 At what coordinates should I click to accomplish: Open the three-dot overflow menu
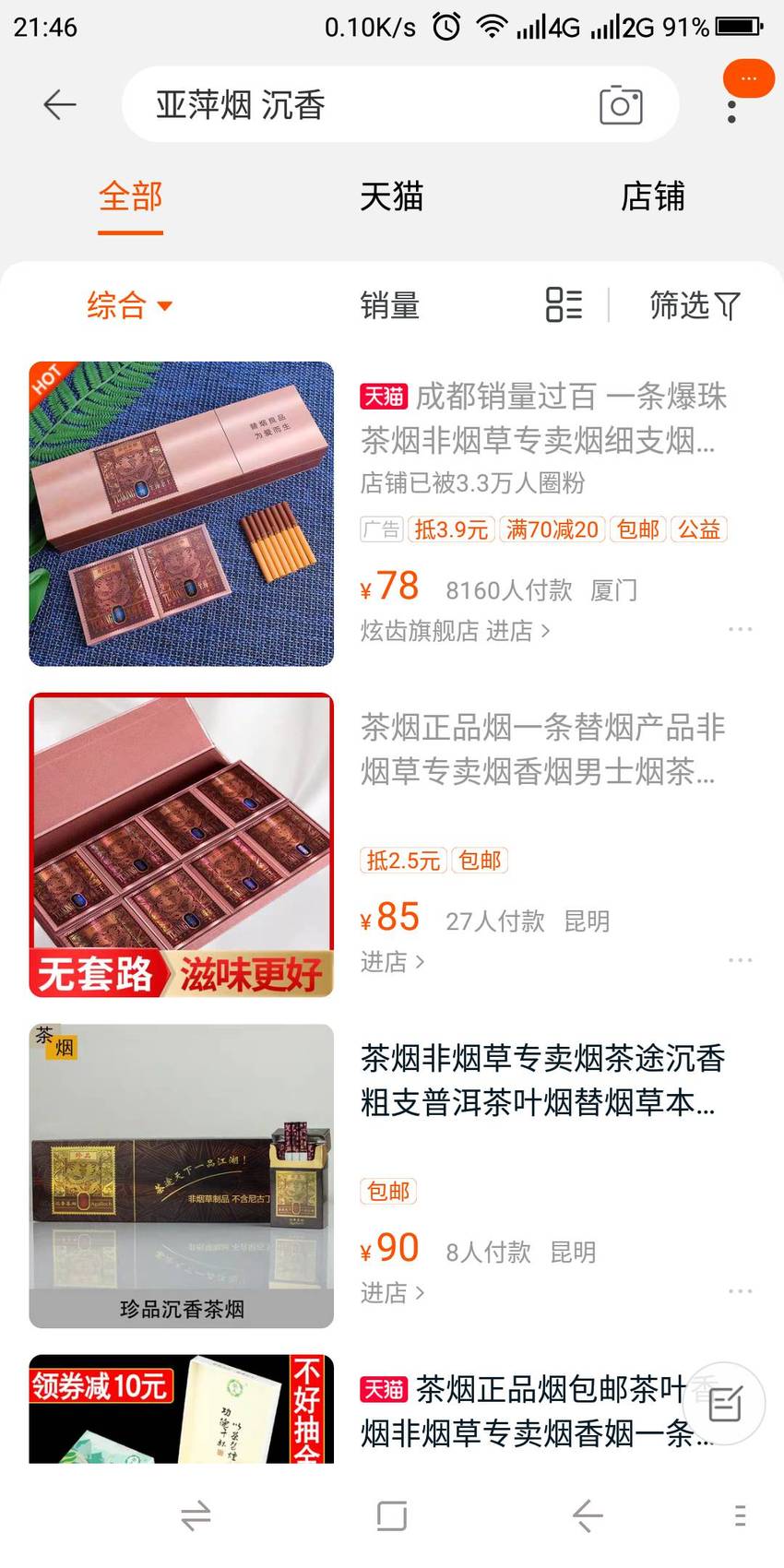[731, 113]
